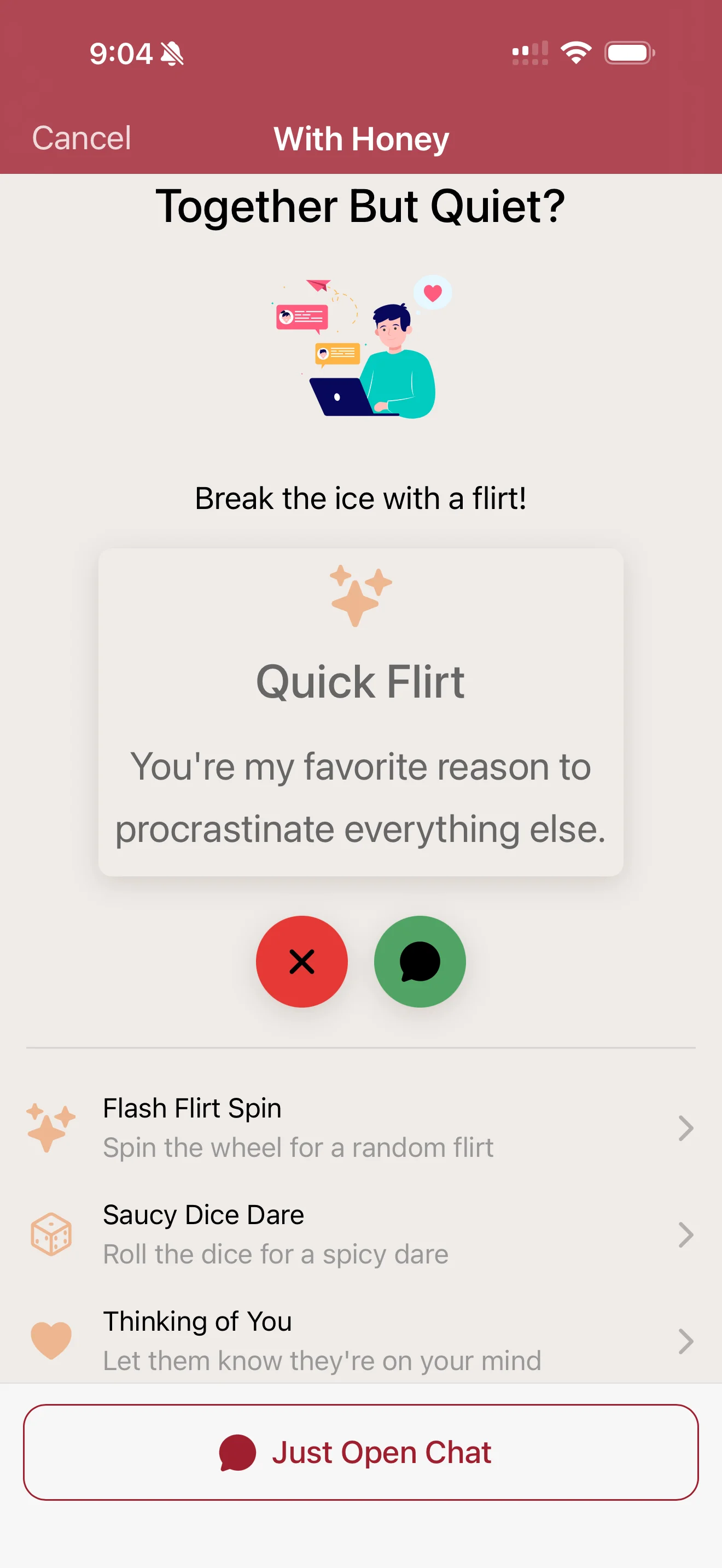The width and height of the screenshot is (722, 1568).
Task: Reject the quick flirt with the red X
Action: tap(301, 961)
